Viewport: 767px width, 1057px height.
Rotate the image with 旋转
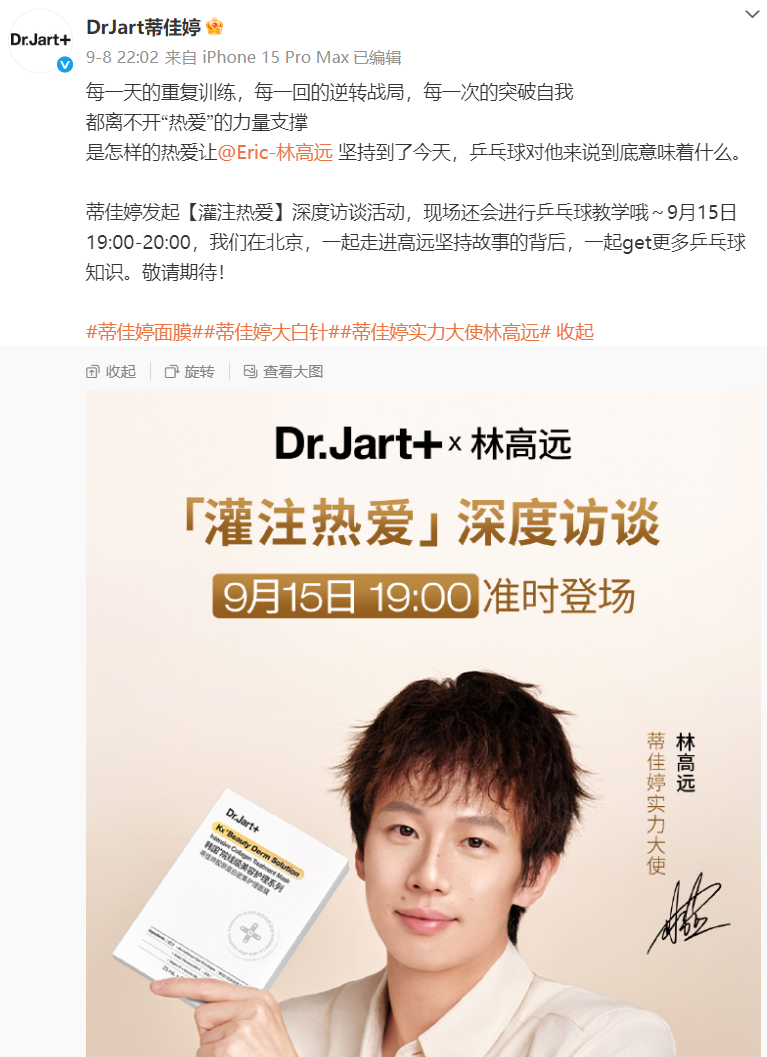pos(189,371)
